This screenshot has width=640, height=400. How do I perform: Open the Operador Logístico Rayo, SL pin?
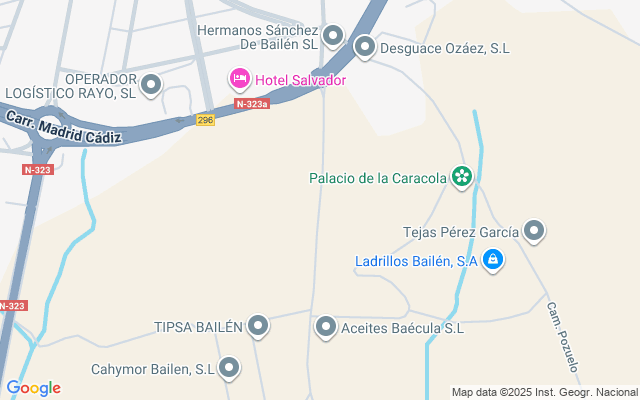pyautogui.click(x=151, y=86)
